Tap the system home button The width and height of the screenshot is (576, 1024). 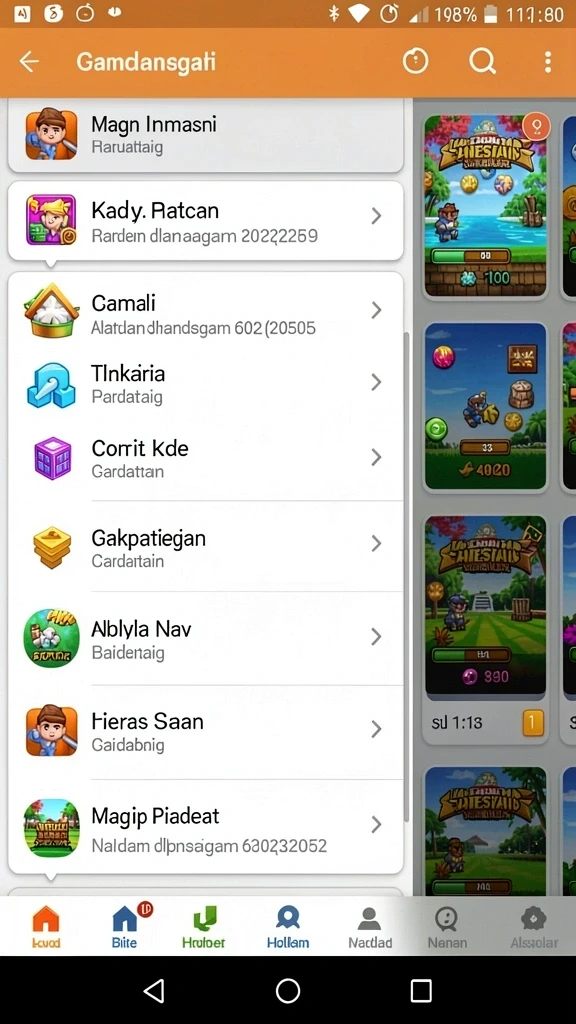(x=287, y=991)
